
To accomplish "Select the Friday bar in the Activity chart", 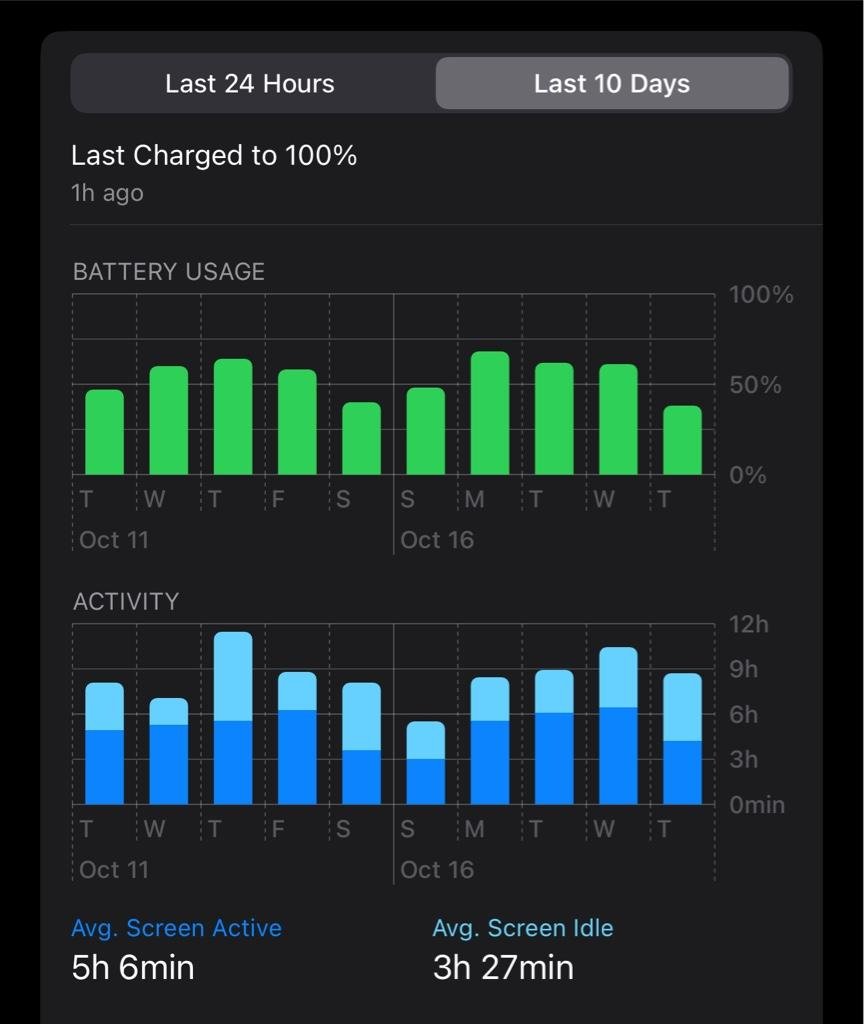I will click(297, 738).
